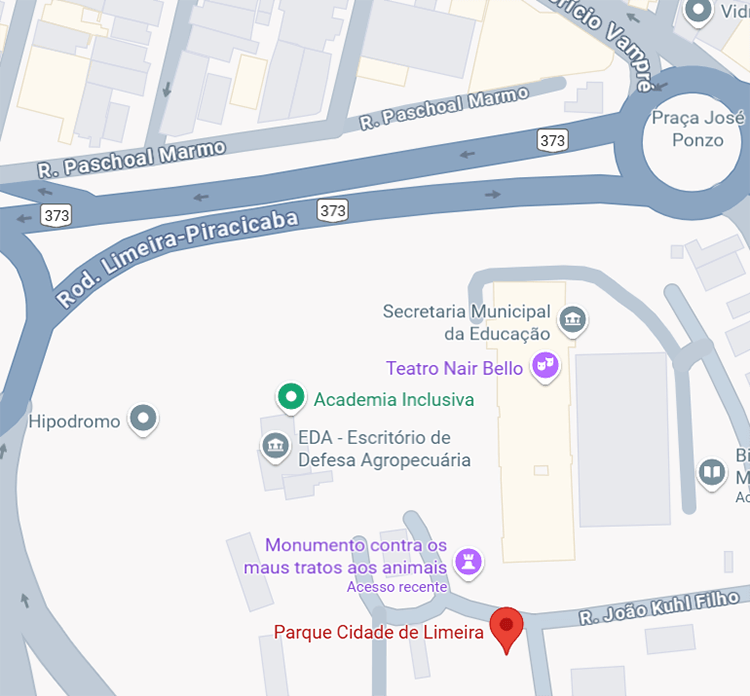Viewport: 750px width, 696px height.
Task: Open the Academia Inclusiva place marker
Action: click(290, 399)
